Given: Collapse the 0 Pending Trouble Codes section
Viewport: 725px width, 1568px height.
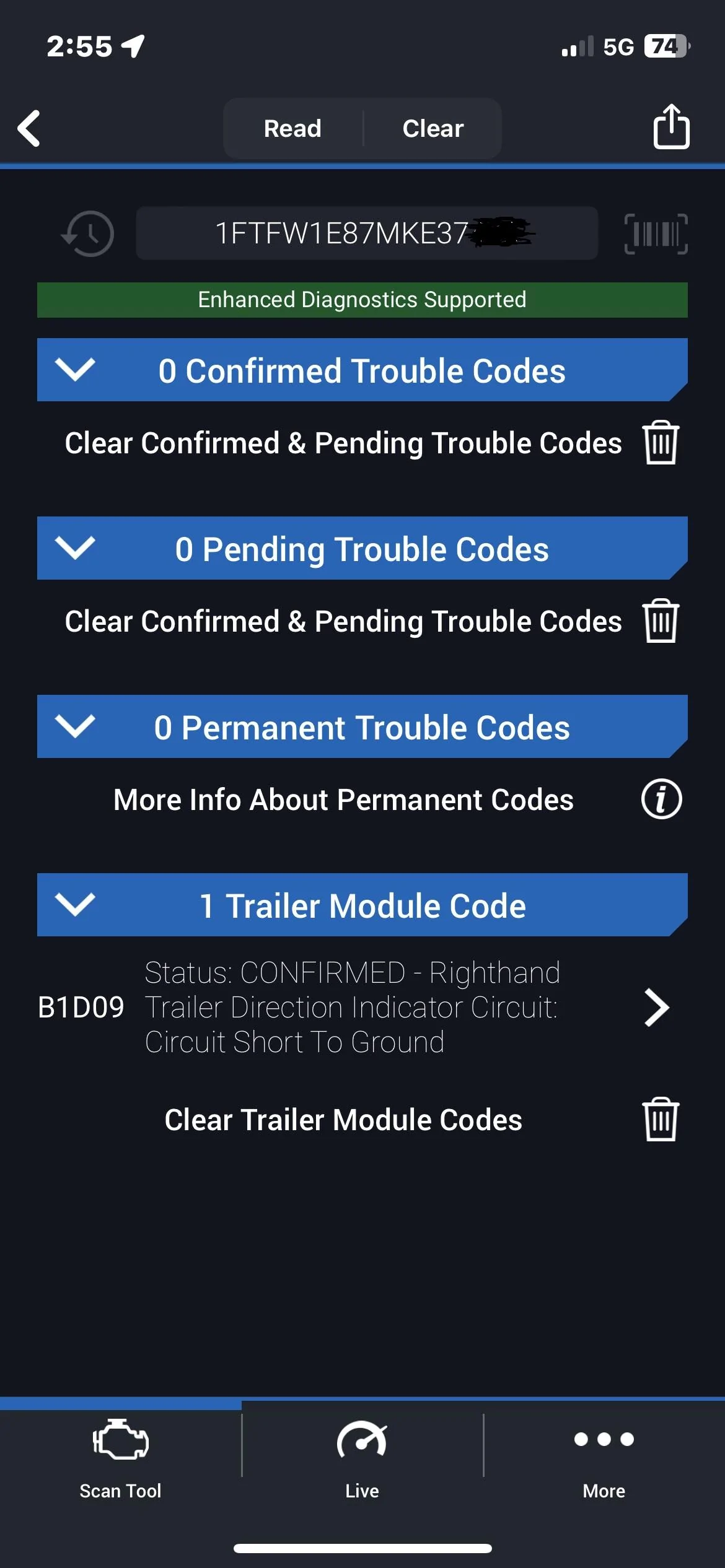Looking at the screenshot, I should (x=74, y=549).
